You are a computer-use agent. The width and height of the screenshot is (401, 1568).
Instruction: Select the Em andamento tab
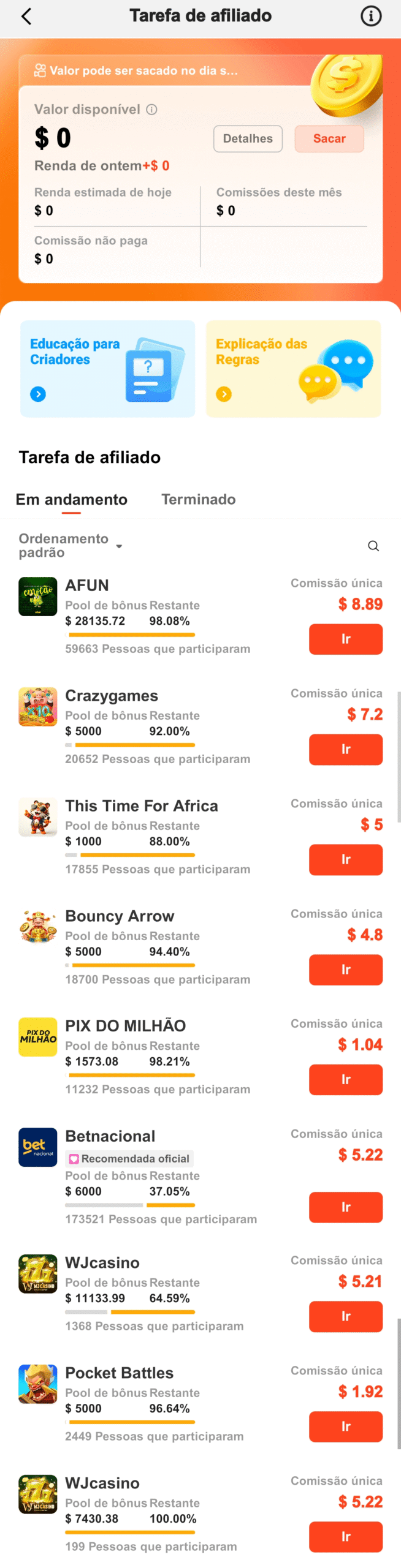[x=72, y=499]
